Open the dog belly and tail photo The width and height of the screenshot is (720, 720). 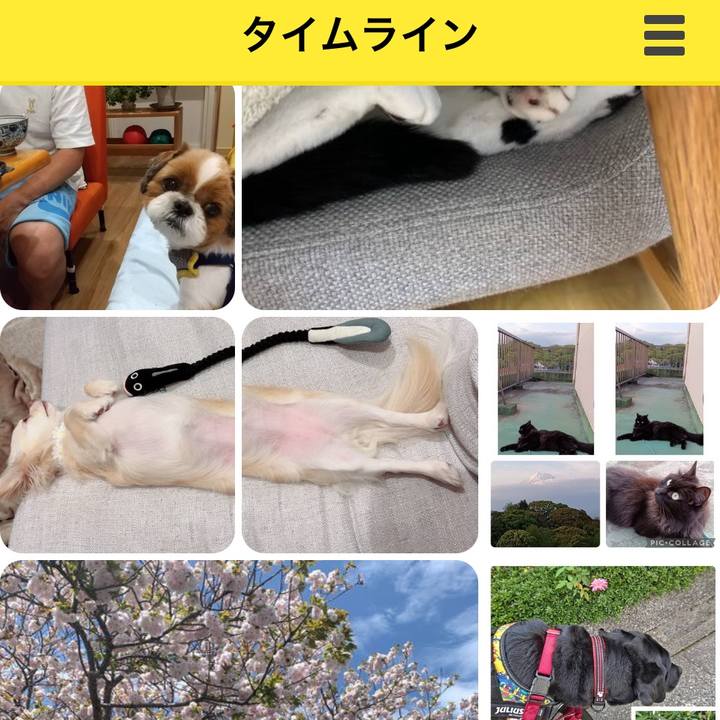click(360, 435)
